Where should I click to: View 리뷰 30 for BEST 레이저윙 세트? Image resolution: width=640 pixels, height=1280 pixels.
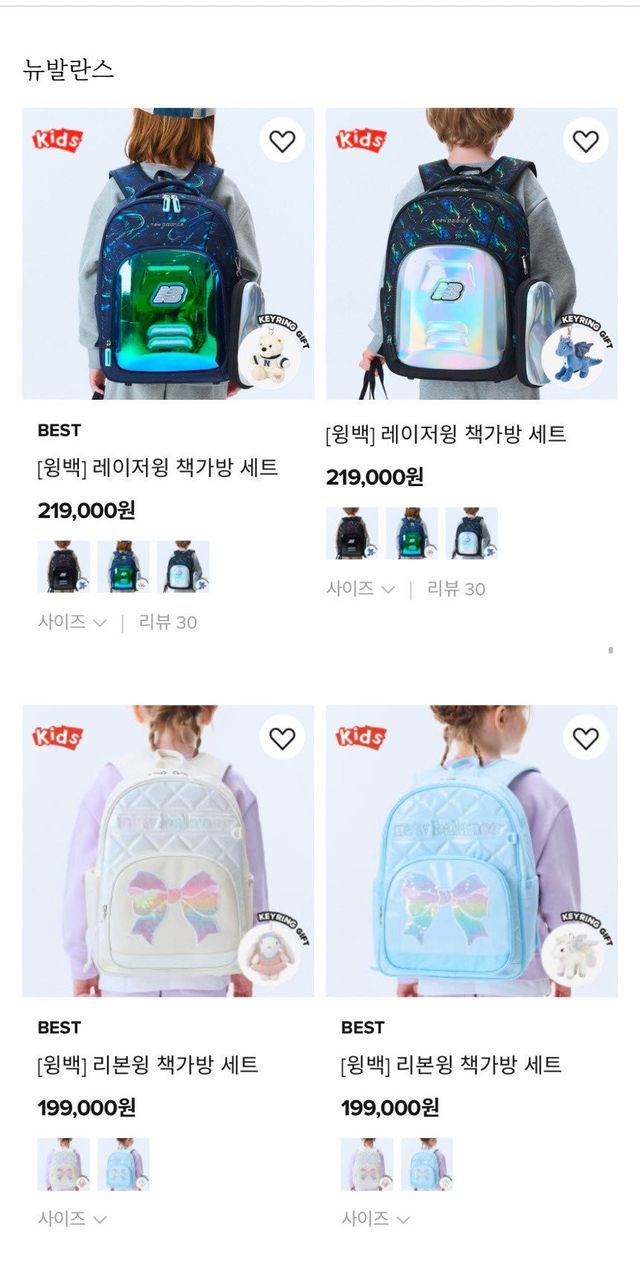(168, 622)
